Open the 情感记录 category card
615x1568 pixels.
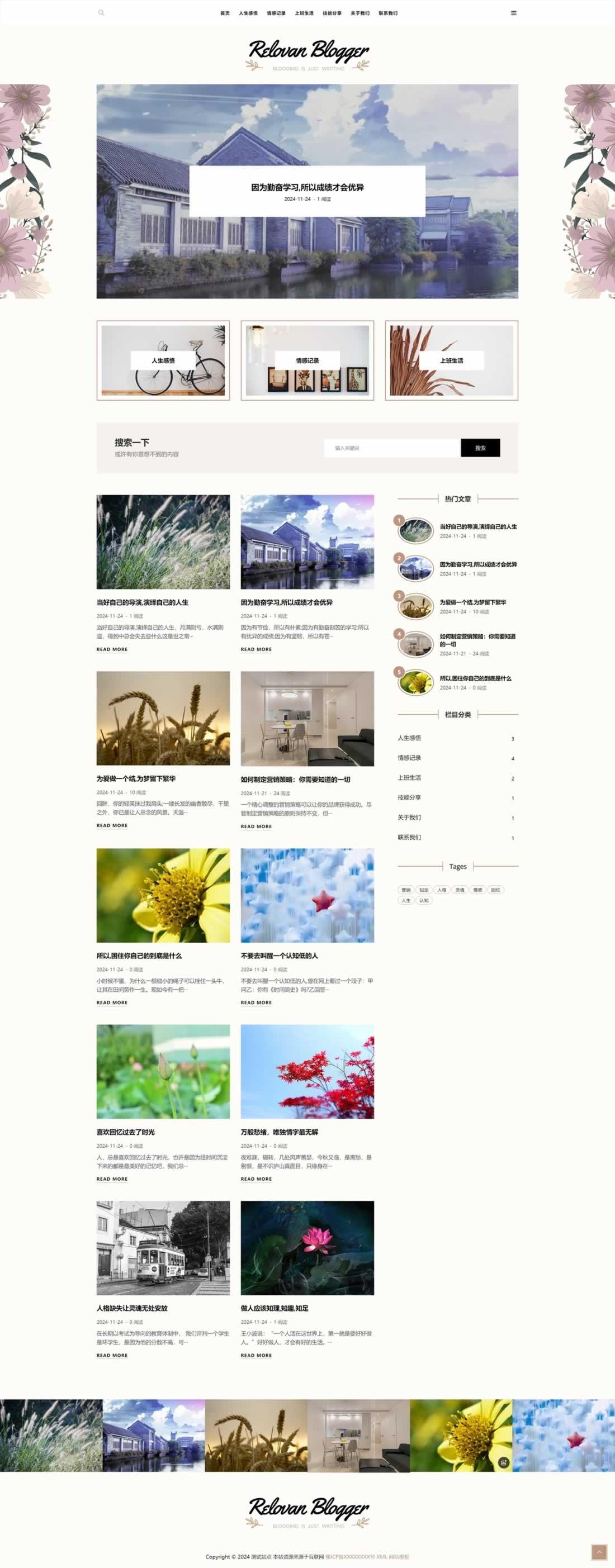click(x=307, y=360)
